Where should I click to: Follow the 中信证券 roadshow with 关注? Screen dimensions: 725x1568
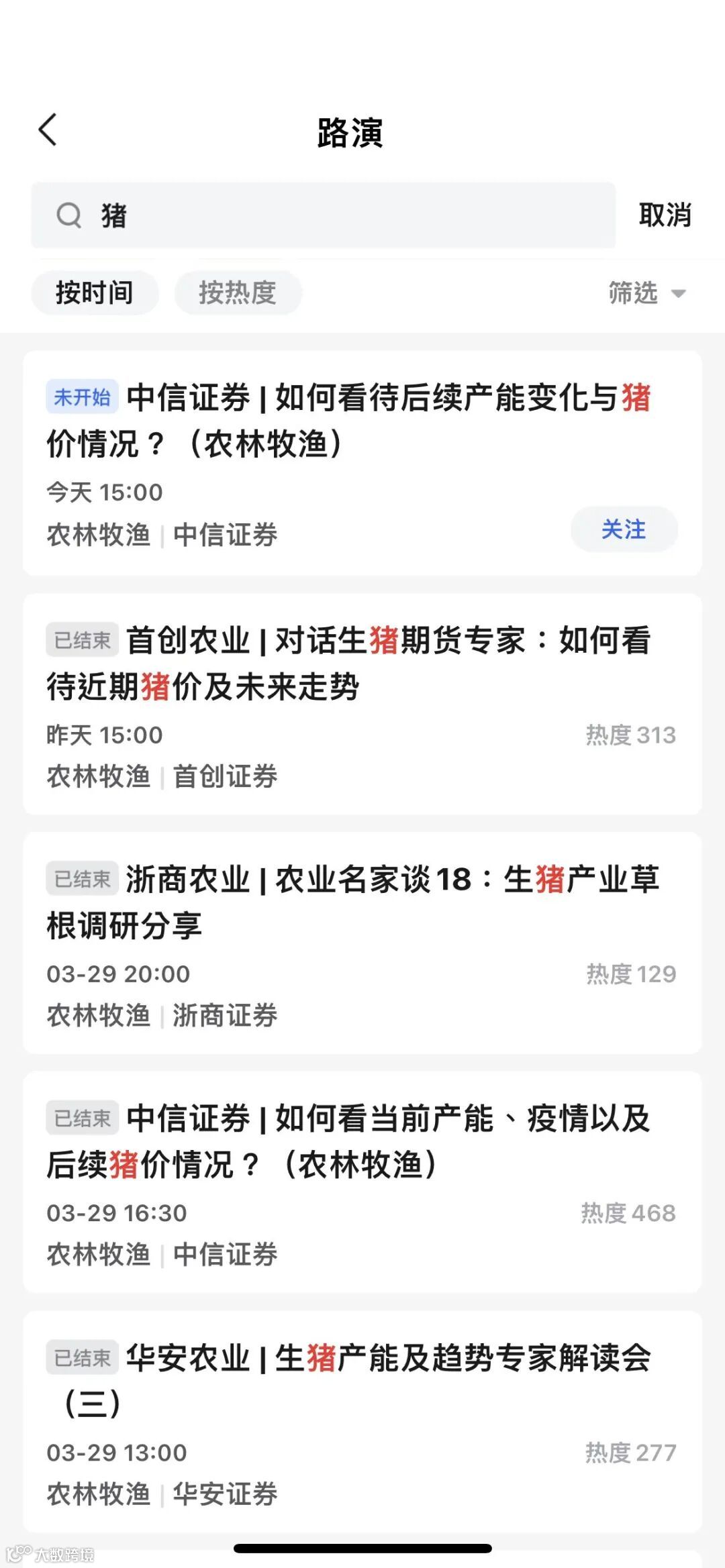[x=624, y=529]
